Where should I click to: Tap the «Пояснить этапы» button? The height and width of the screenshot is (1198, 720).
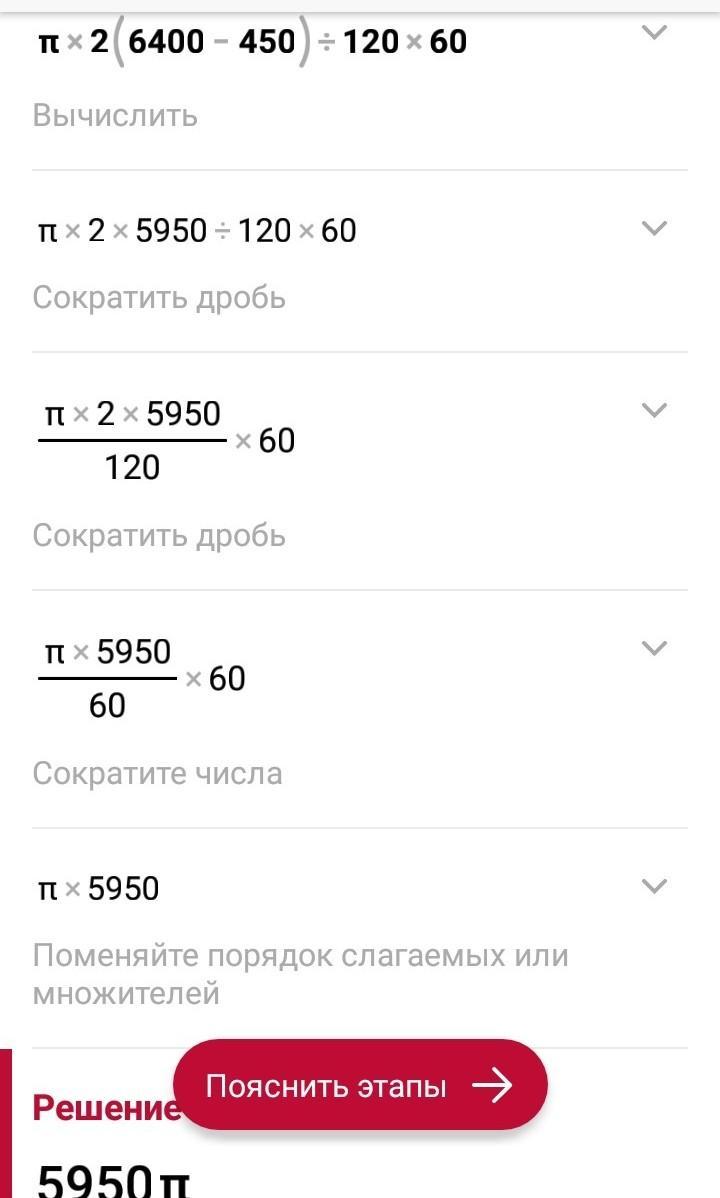[x=360, y=1085]
